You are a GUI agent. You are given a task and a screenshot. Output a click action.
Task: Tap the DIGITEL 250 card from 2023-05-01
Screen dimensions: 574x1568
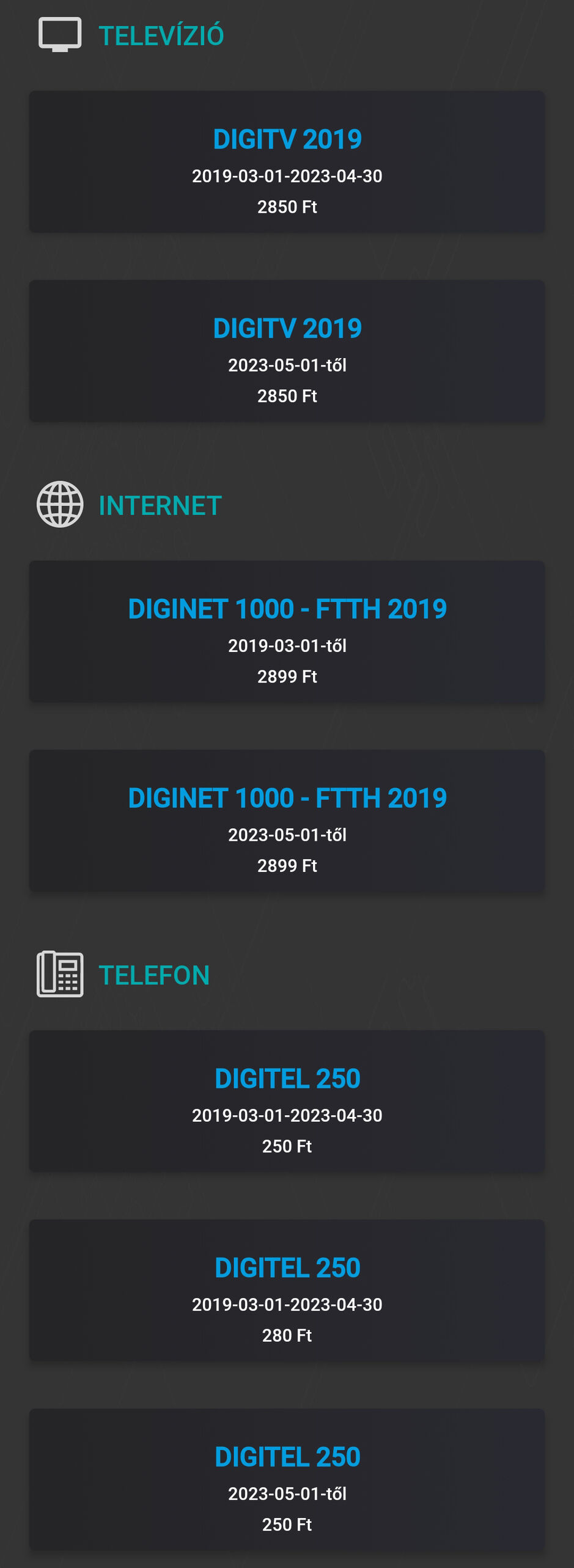(x=287, y=1479)
